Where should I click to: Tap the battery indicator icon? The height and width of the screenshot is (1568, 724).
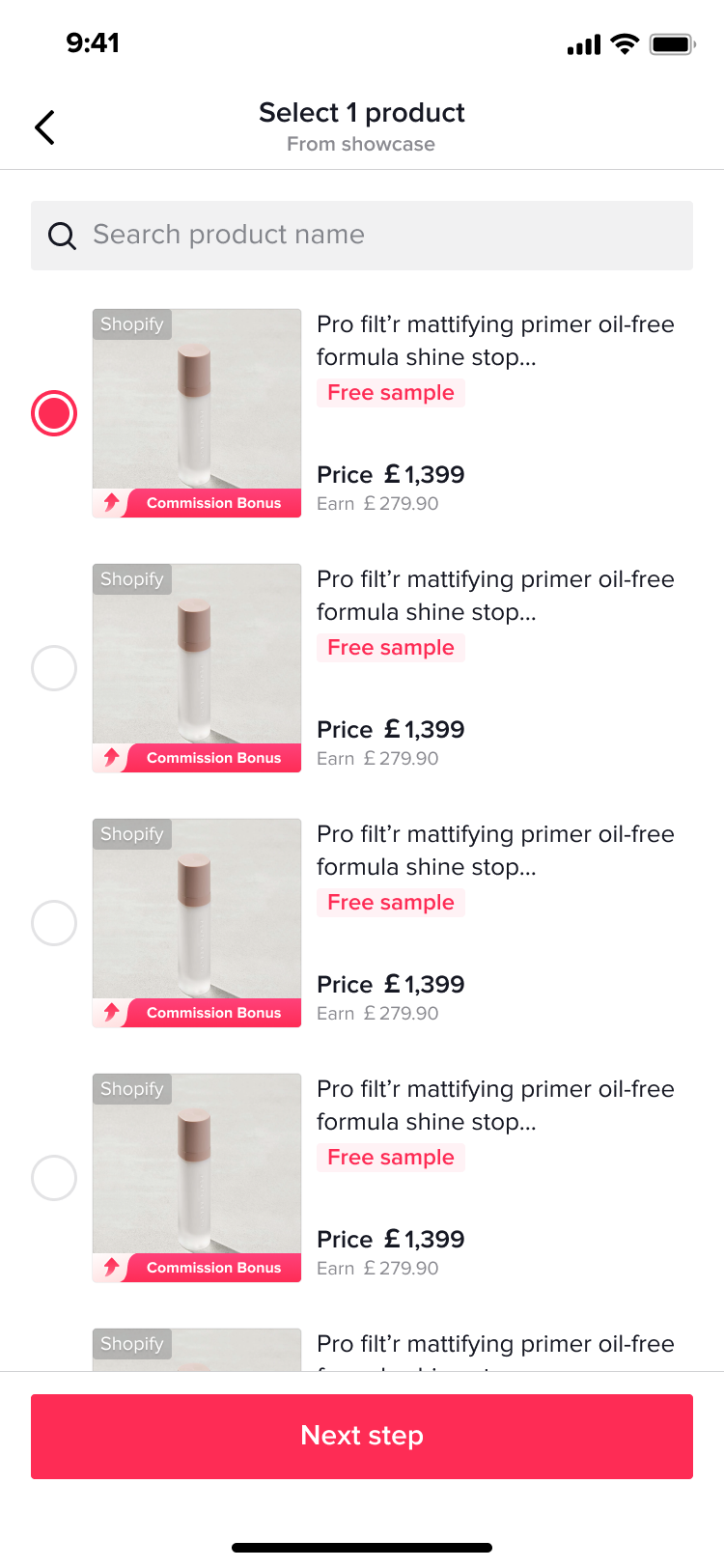(671, 42)
